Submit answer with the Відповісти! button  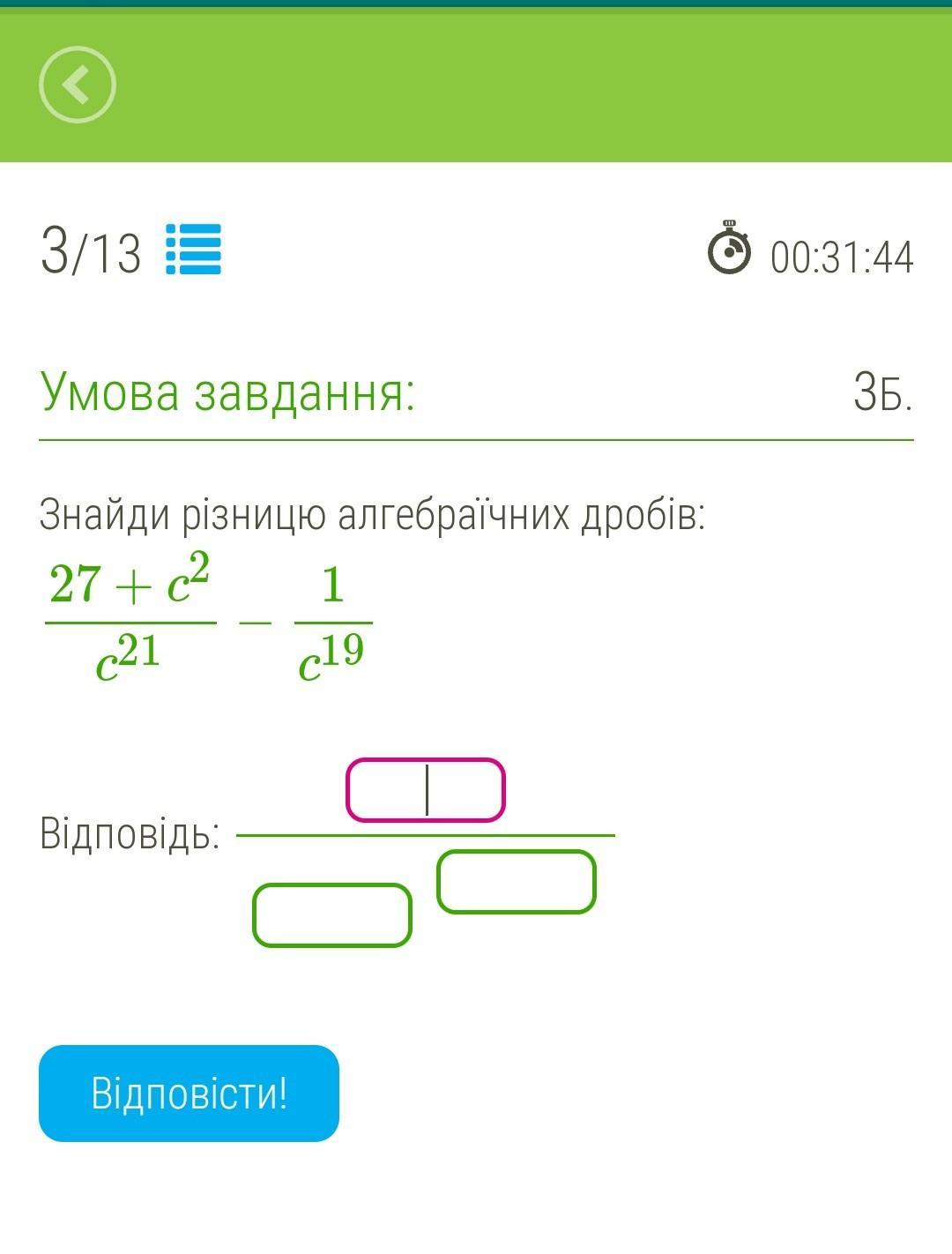tap(189, 1094)
